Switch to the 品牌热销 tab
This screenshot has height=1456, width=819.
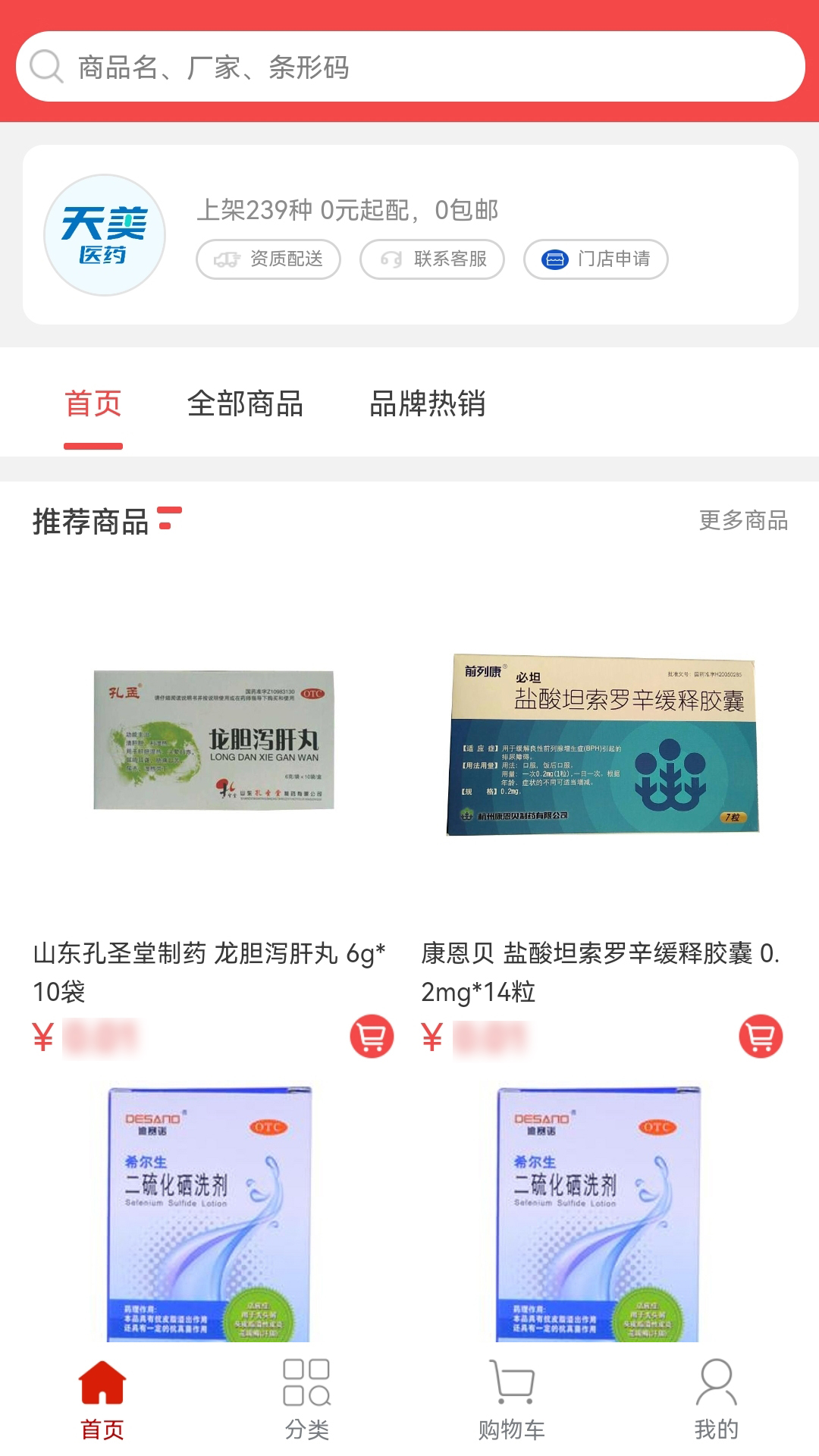coord(428,404)
